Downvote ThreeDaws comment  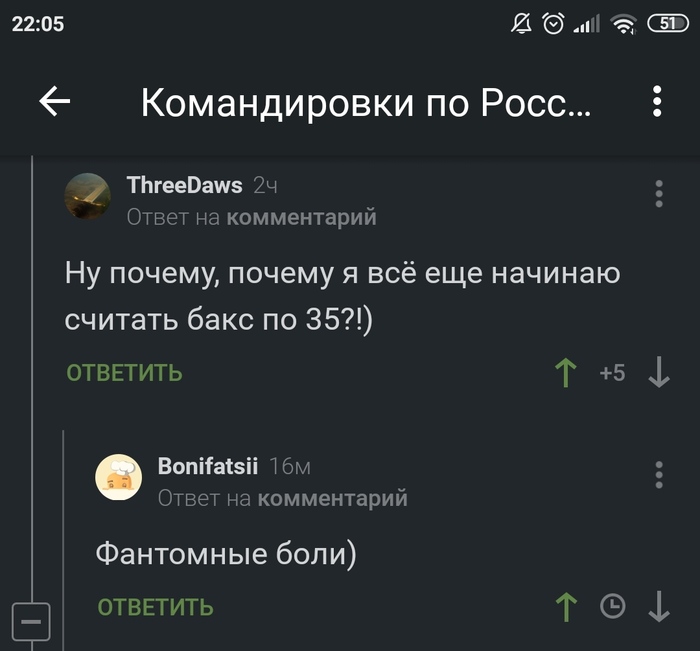click(x=658, y=373)
